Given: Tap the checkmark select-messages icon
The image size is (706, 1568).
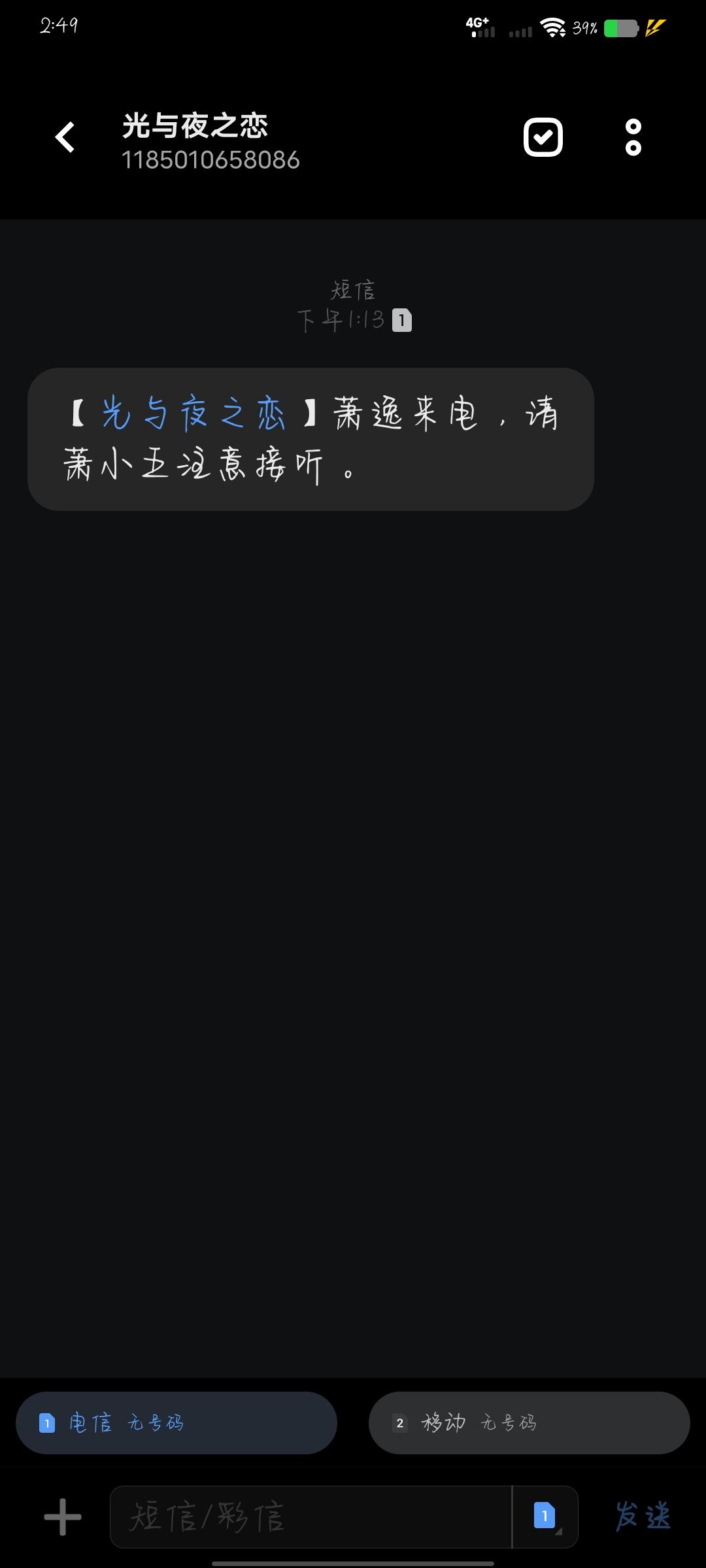Looking at the screenshot, I should 543,137.
